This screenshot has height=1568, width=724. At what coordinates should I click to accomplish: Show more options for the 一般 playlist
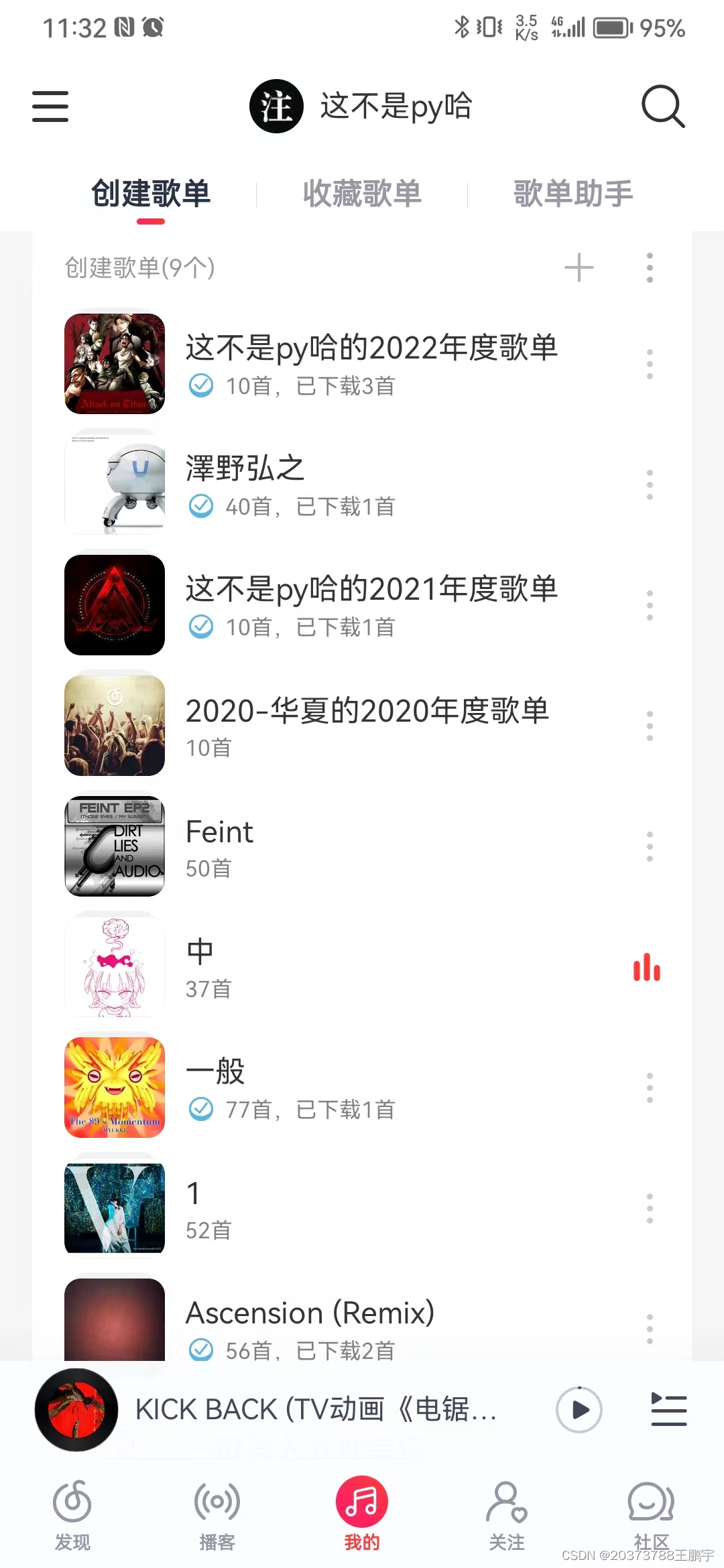click(650, 1088)
